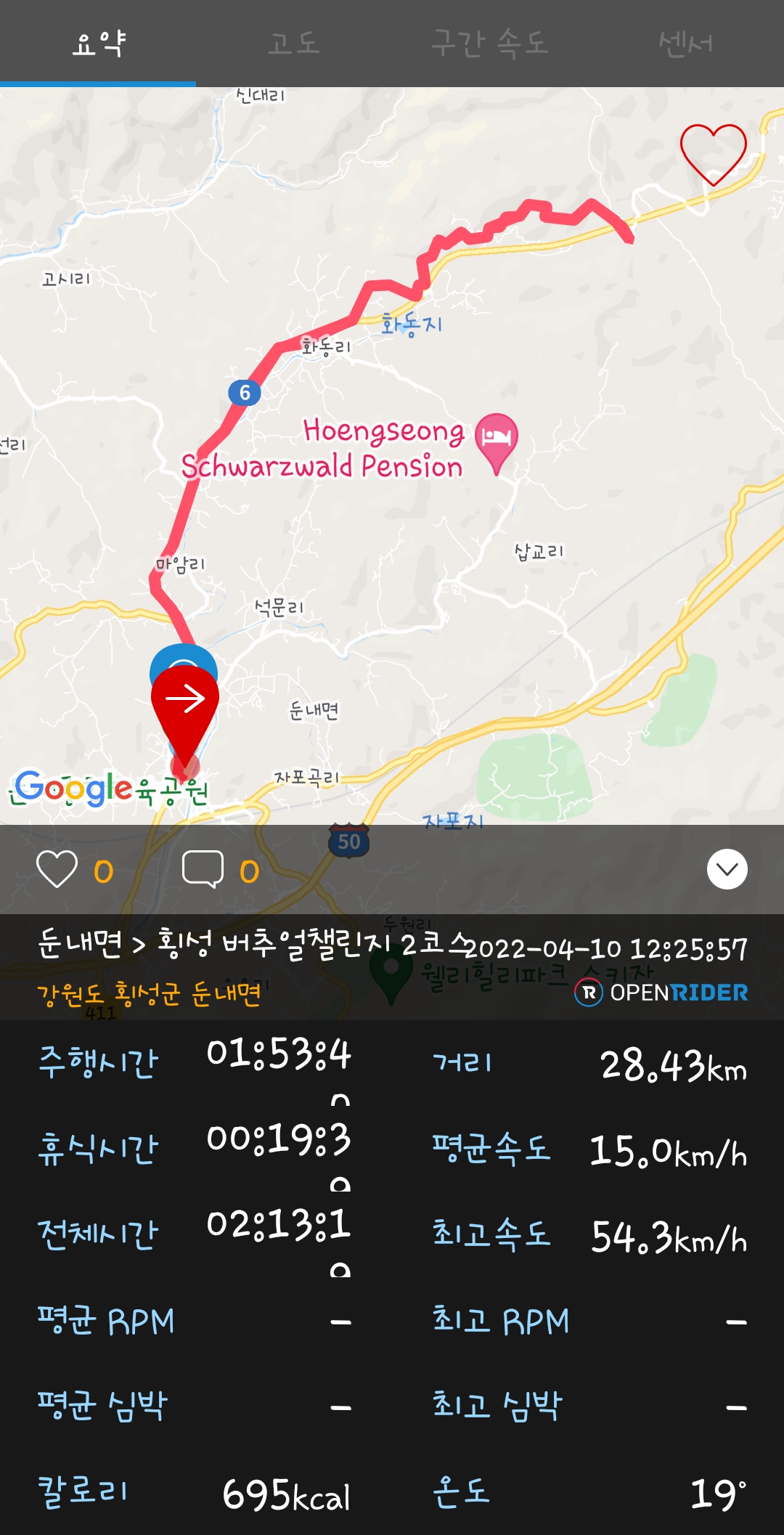
Task: Like the ride using the white heart
Action: tap(57, 869)
